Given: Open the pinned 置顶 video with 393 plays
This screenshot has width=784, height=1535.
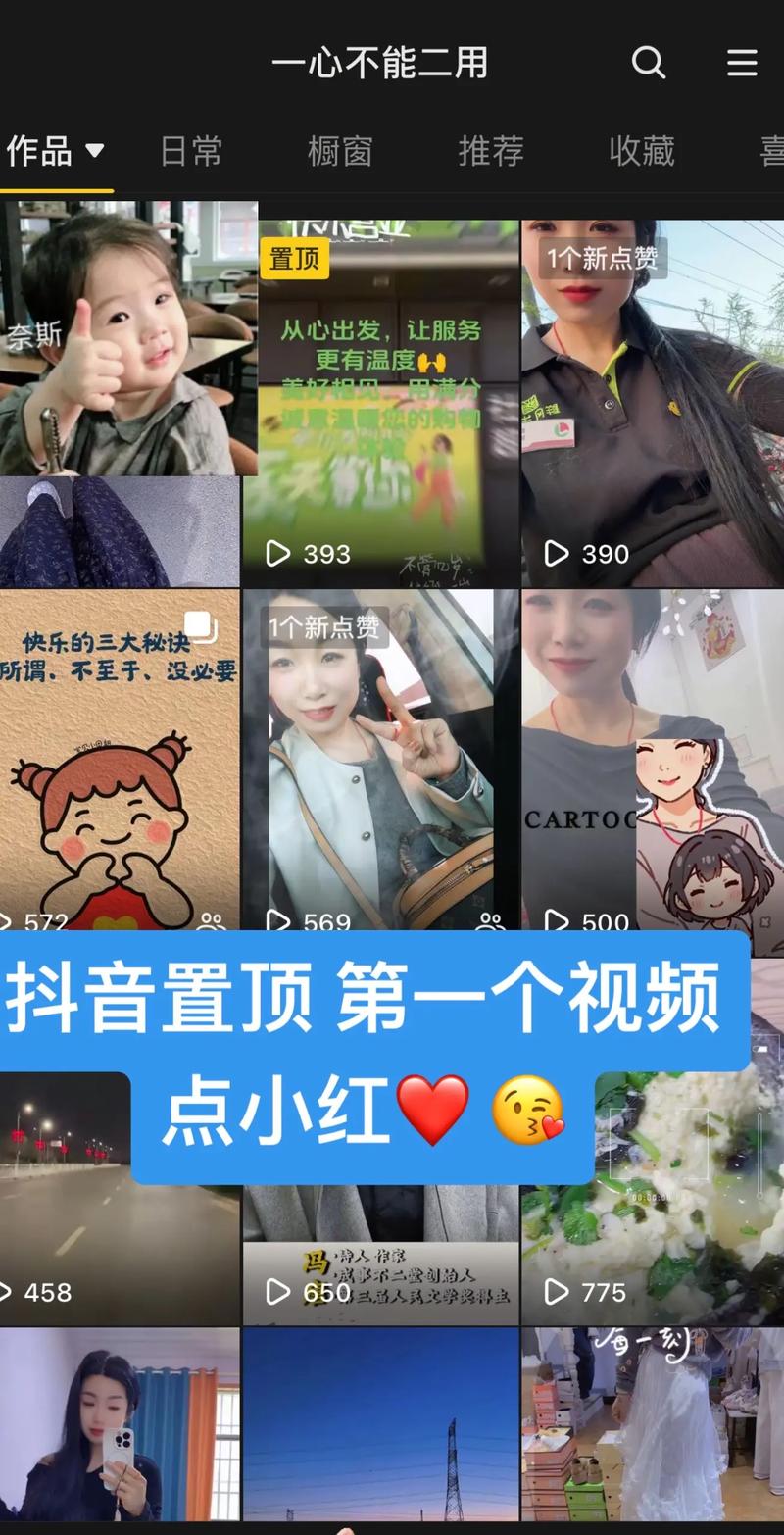Looking at the screenshot, I should click(x=381, y=402).
